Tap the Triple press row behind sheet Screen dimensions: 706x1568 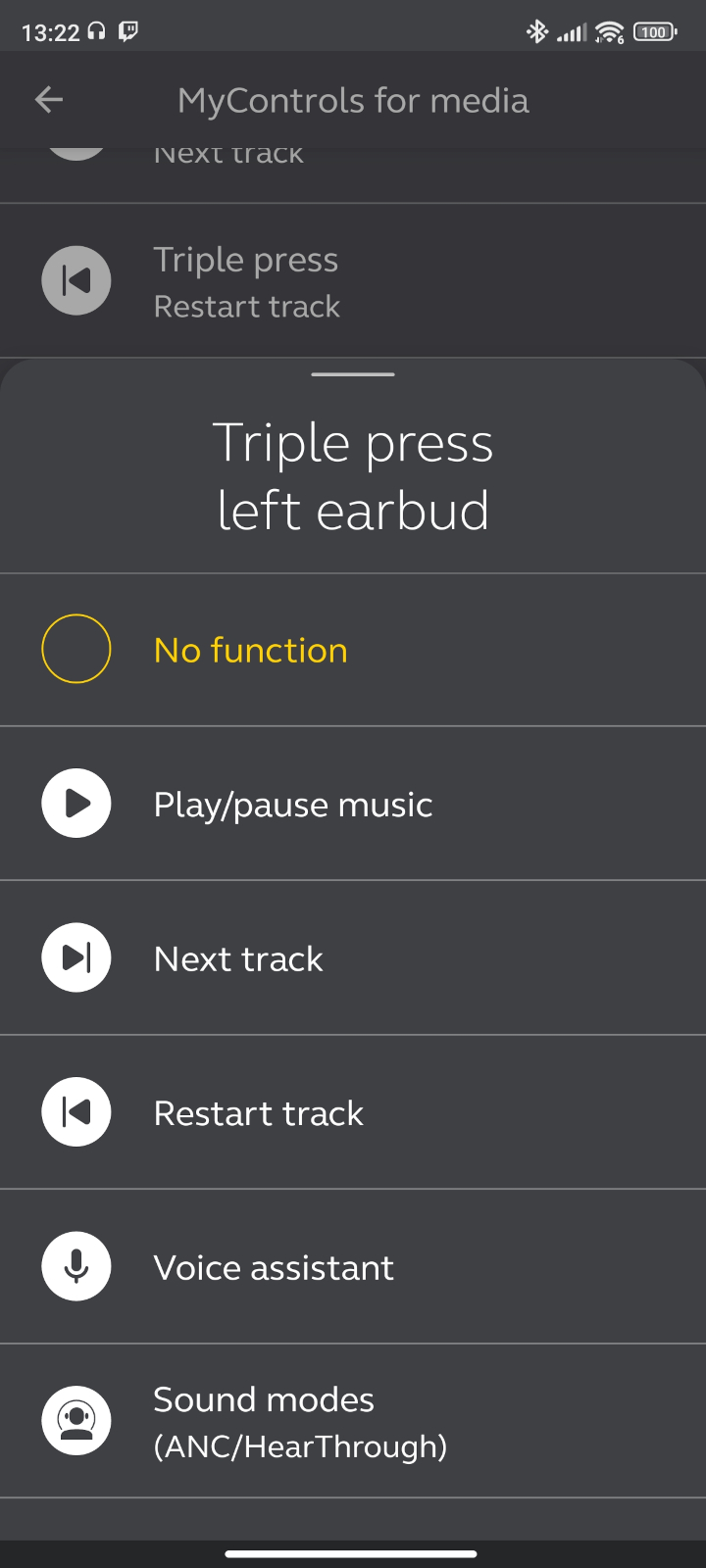353,281
